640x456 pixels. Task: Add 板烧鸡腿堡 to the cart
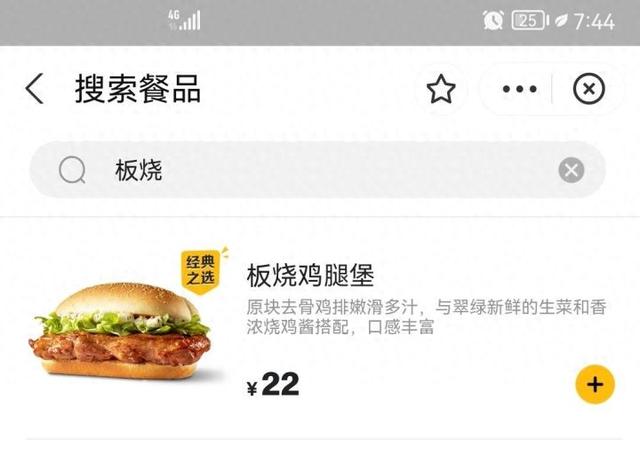click(x=595, y=384)
